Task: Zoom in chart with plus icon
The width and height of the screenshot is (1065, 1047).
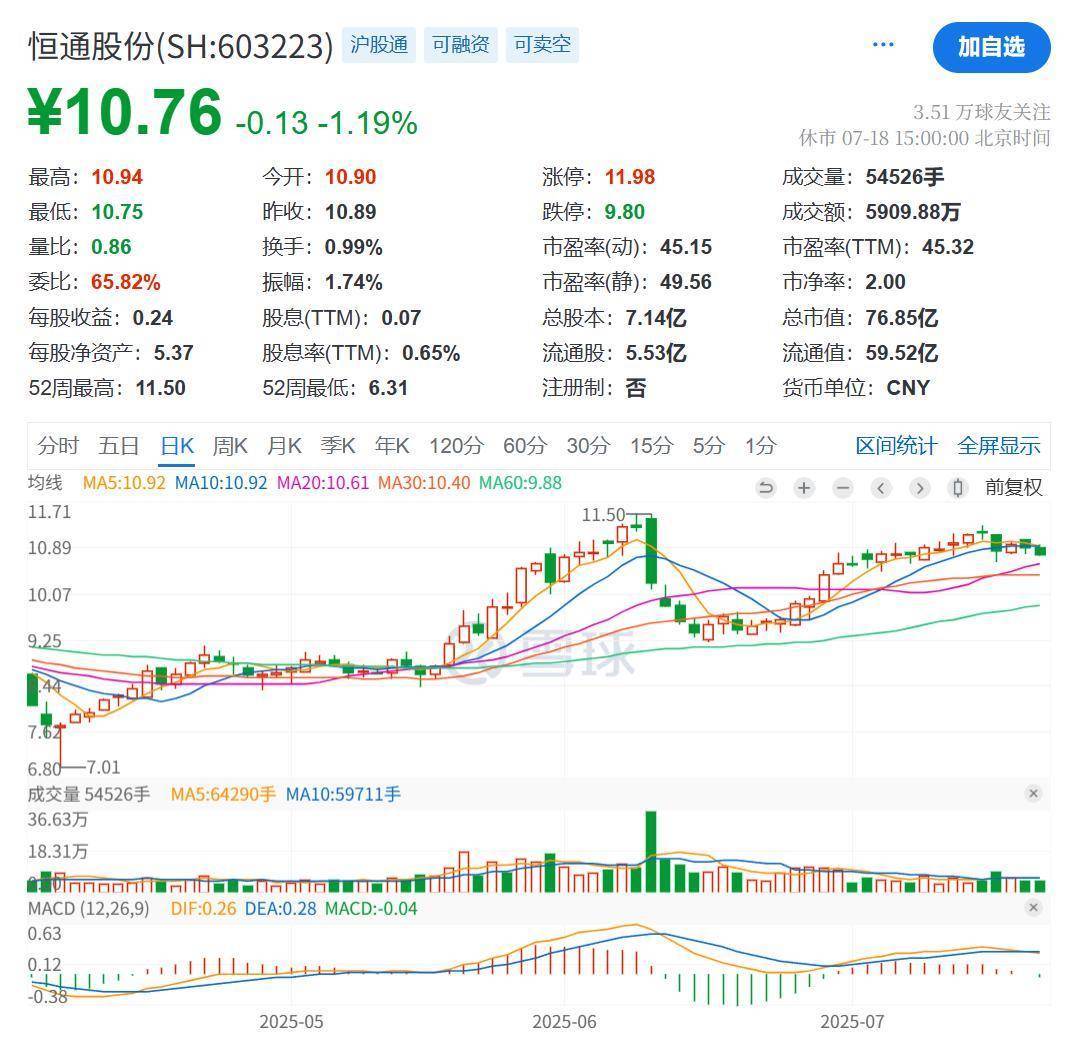Action: pos(804,488)
